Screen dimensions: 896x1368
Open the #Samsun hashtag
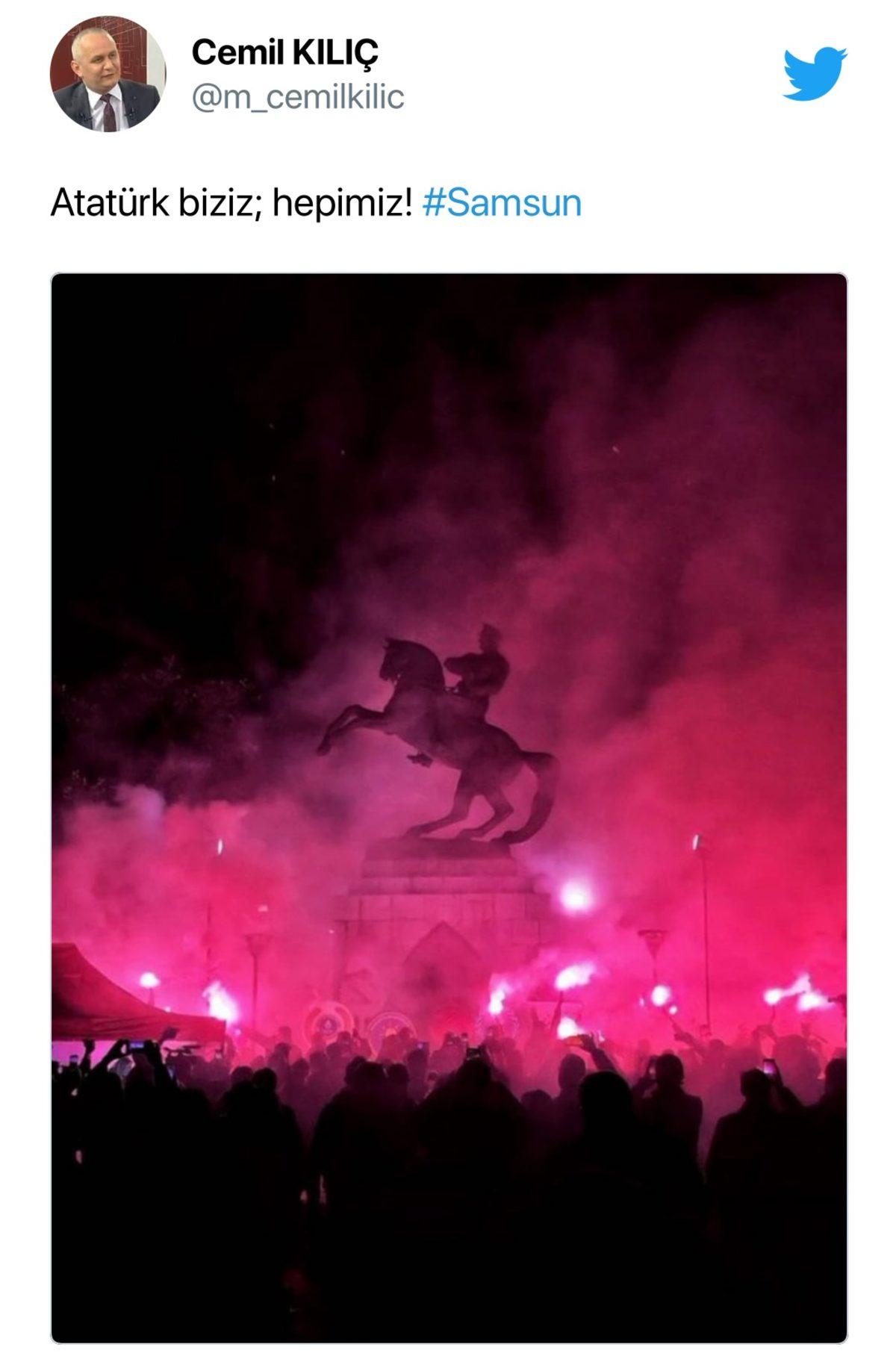[501, 203]
